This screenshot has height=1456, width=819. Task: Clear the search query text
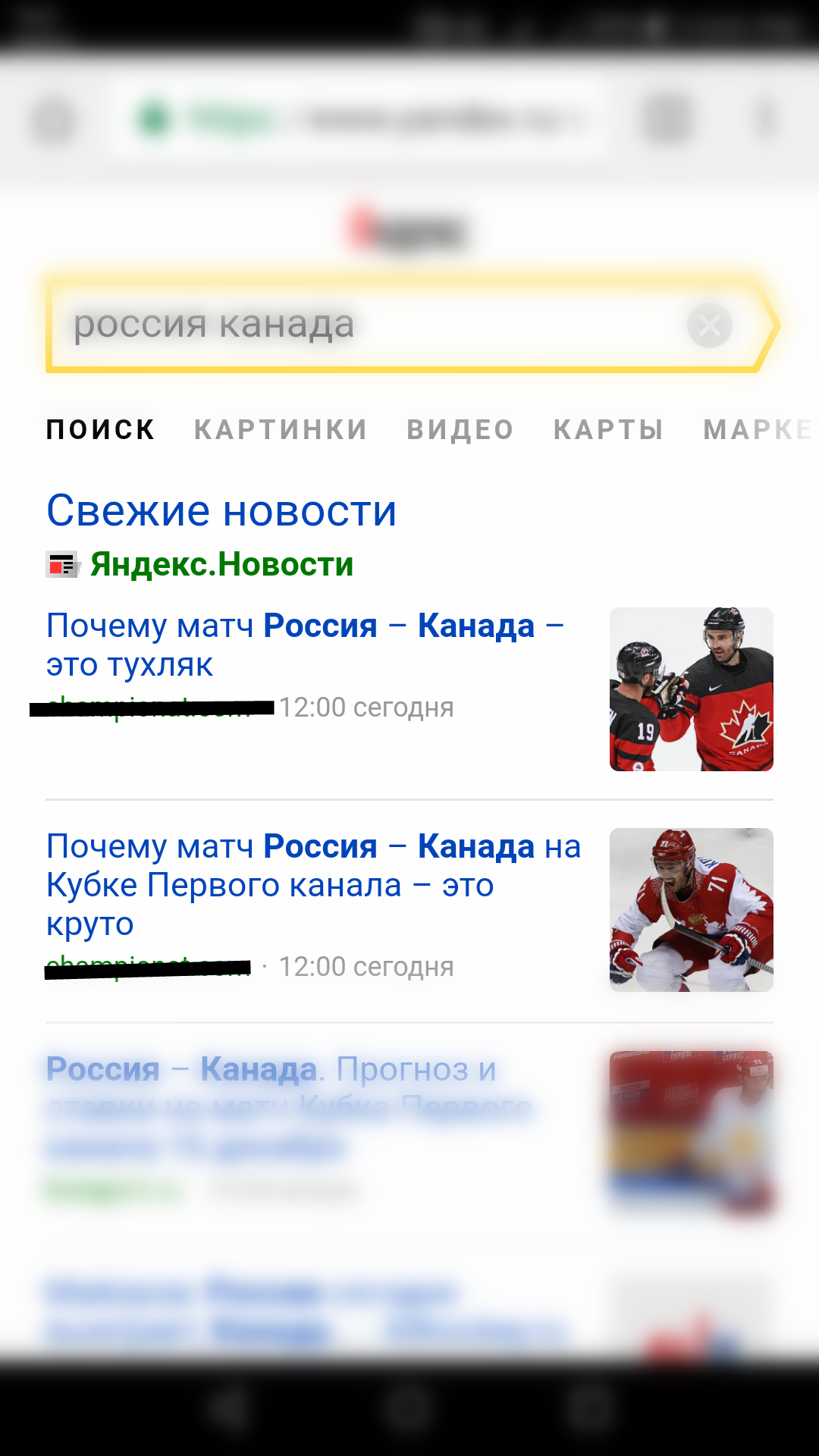709,326
